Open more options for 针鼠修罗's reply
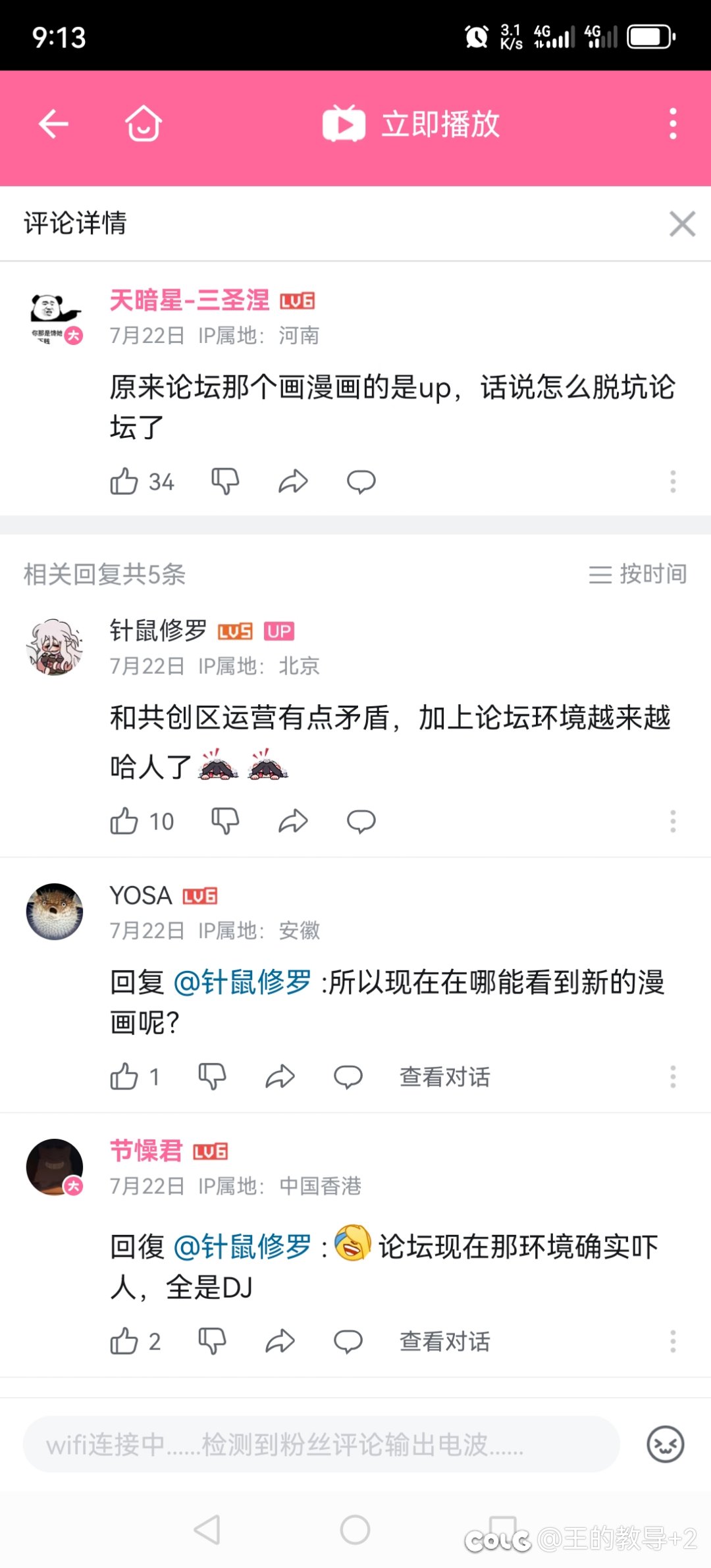 click(x=672, y=822)
